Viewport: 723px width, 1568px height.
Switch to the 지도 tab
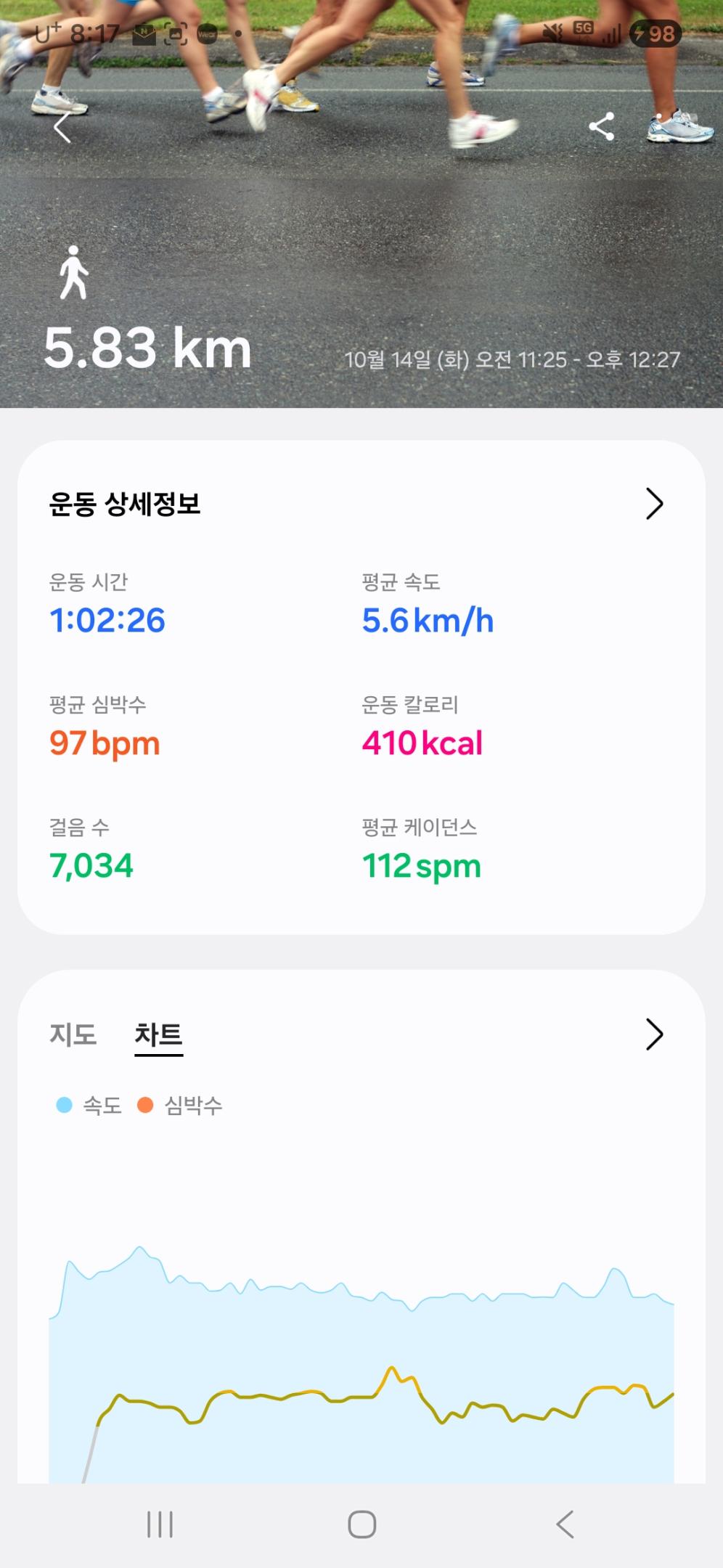pos(73,1034)
